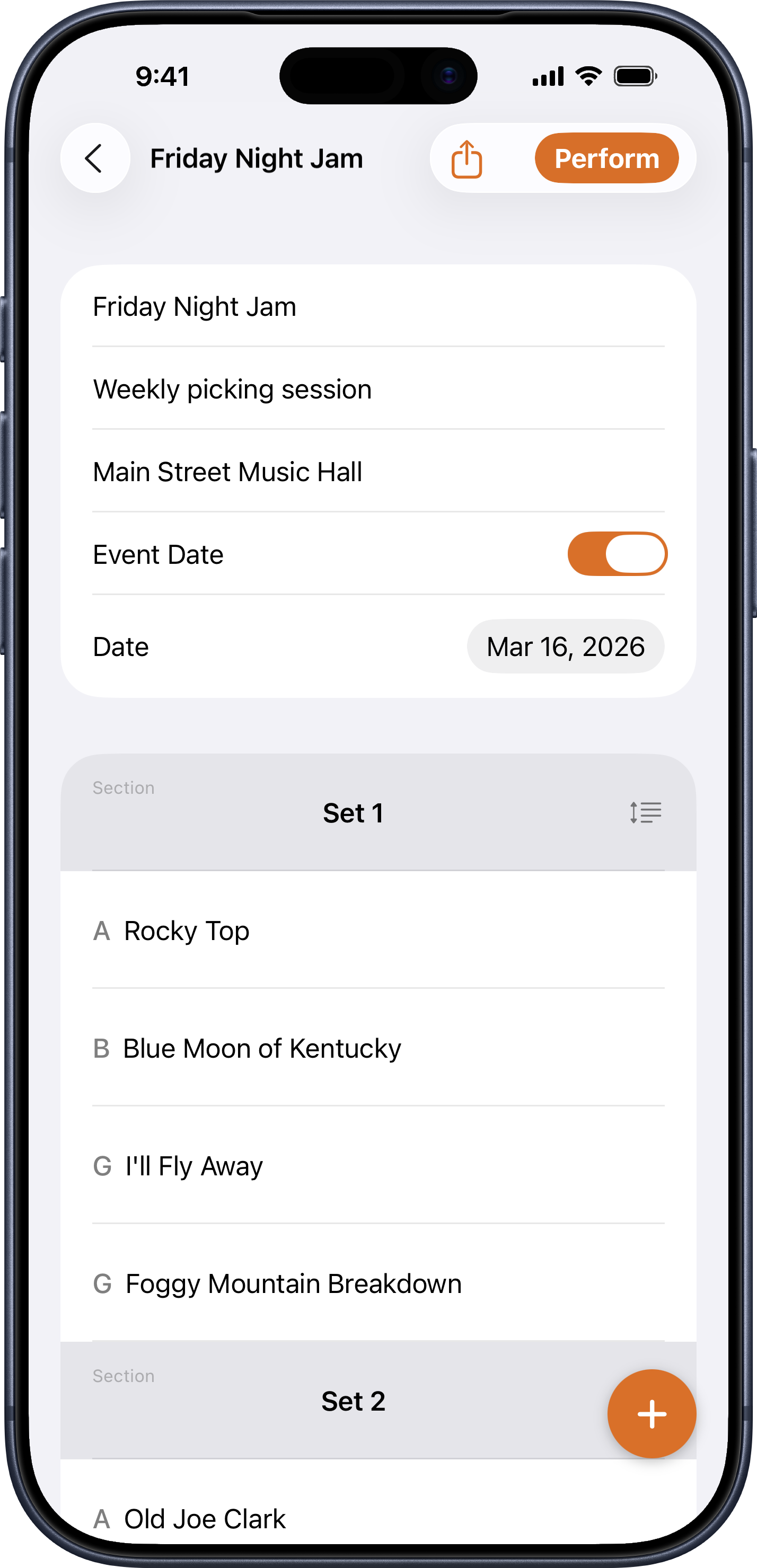Image resolution: width=757 pixels, height=1568 pixels.
Task: Tap the reorder icon for Set 1
Action: pyautogui.click(x=646, y=812)
